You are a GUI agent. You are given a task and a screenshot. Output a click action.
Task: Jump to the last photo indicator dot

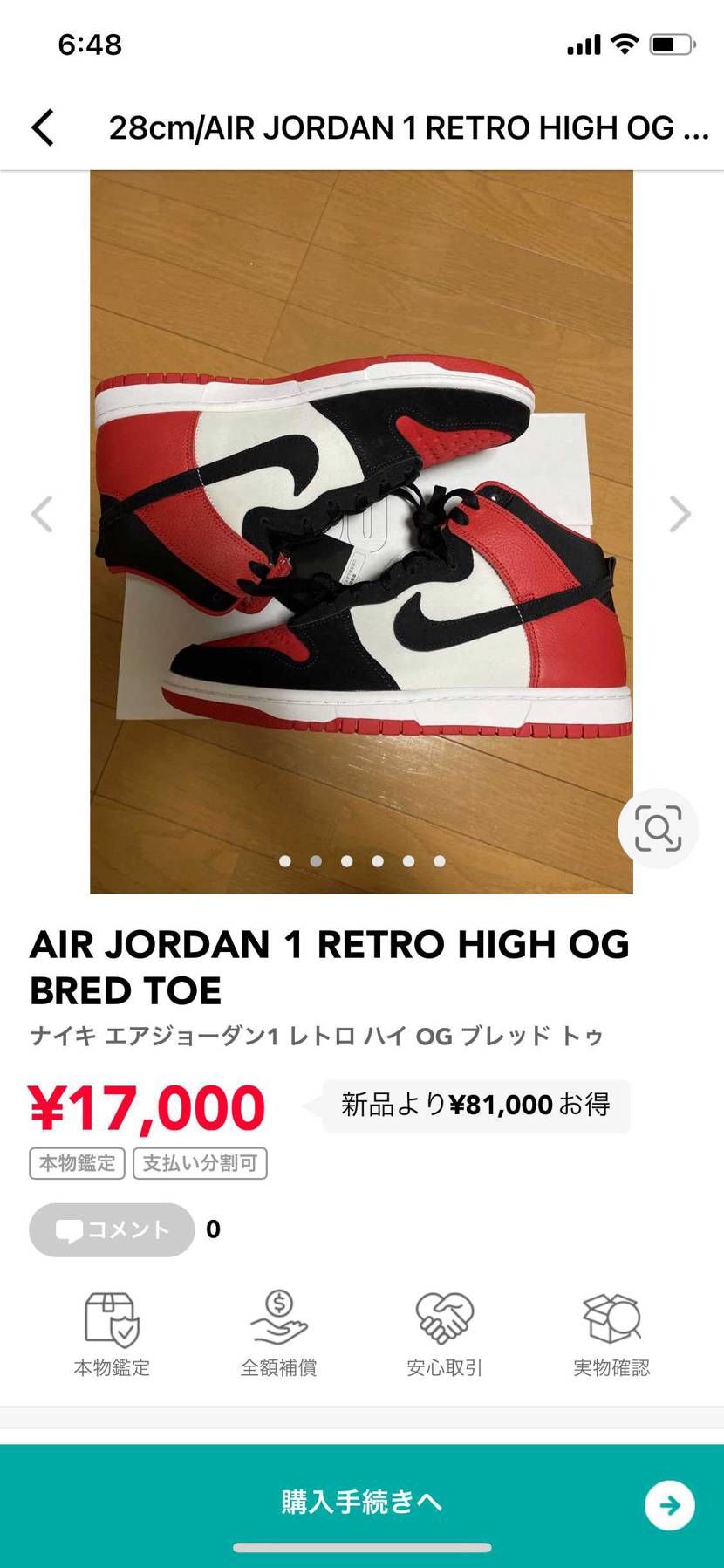pos(440,861)
